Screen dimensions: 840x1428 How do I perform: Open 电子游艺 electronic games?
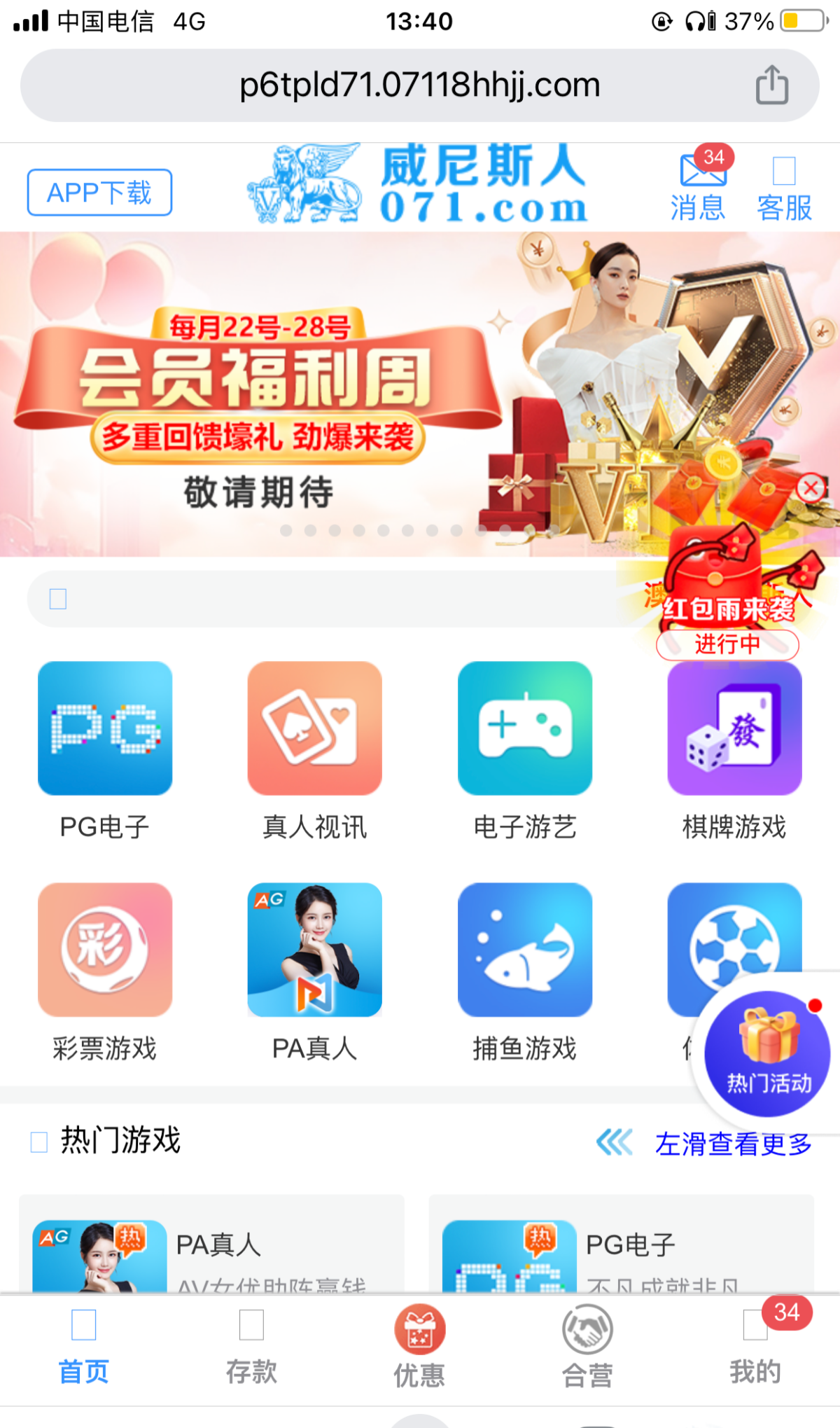point(525,749)
